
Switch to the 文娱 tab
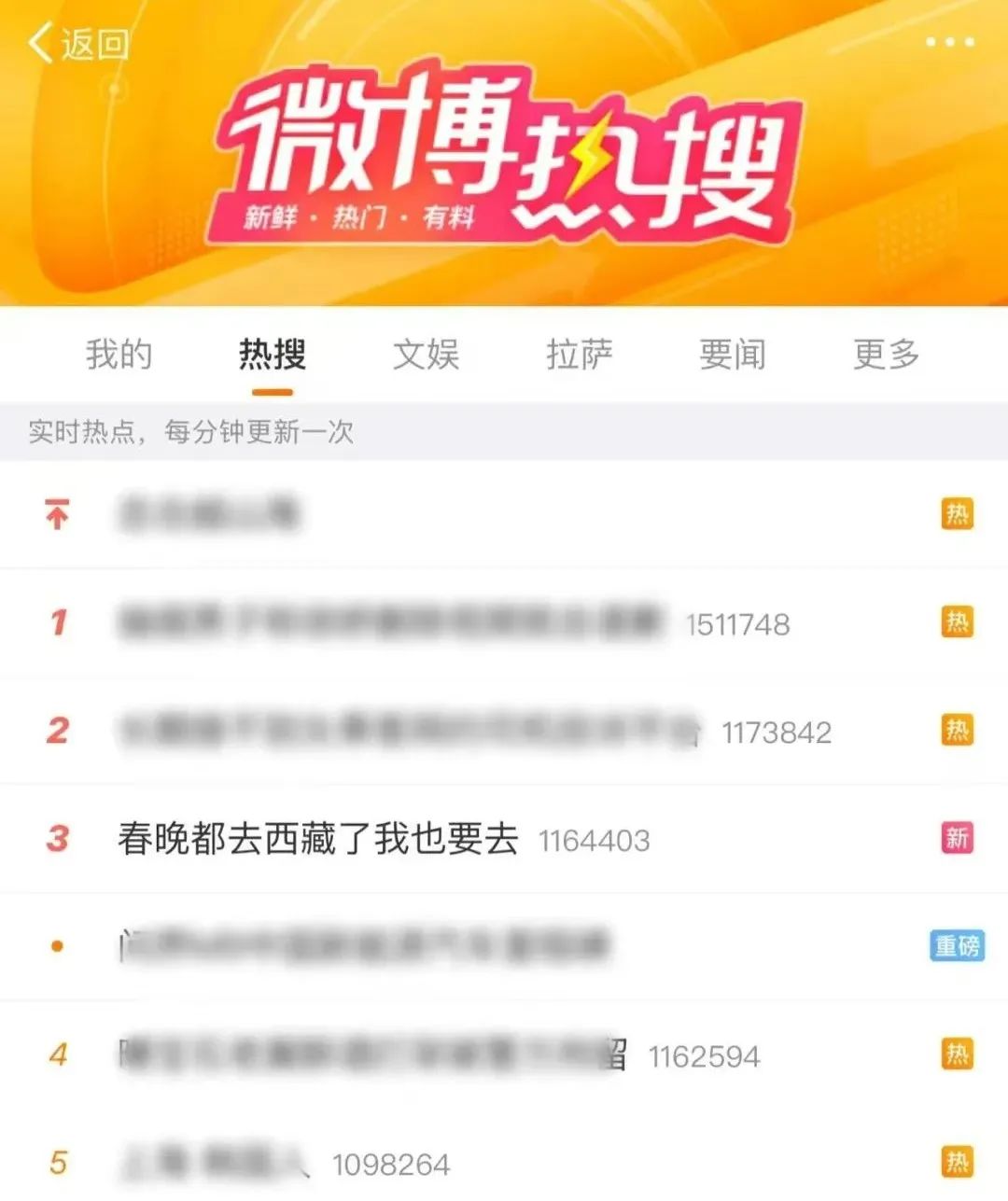pyautogui.click(x=426, y=355)
